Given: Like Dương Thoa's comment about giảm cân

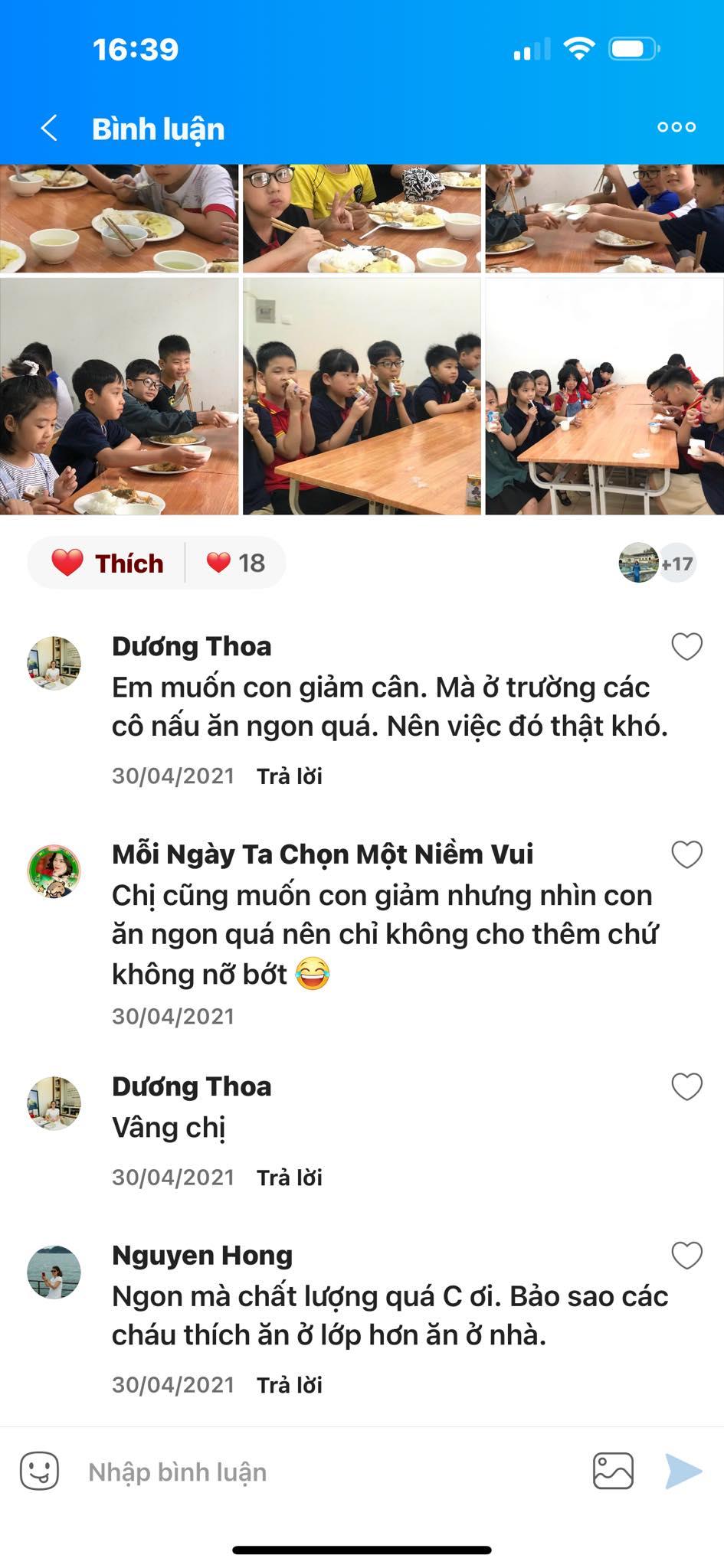Looking at the screenshot, I should point(686,647).
